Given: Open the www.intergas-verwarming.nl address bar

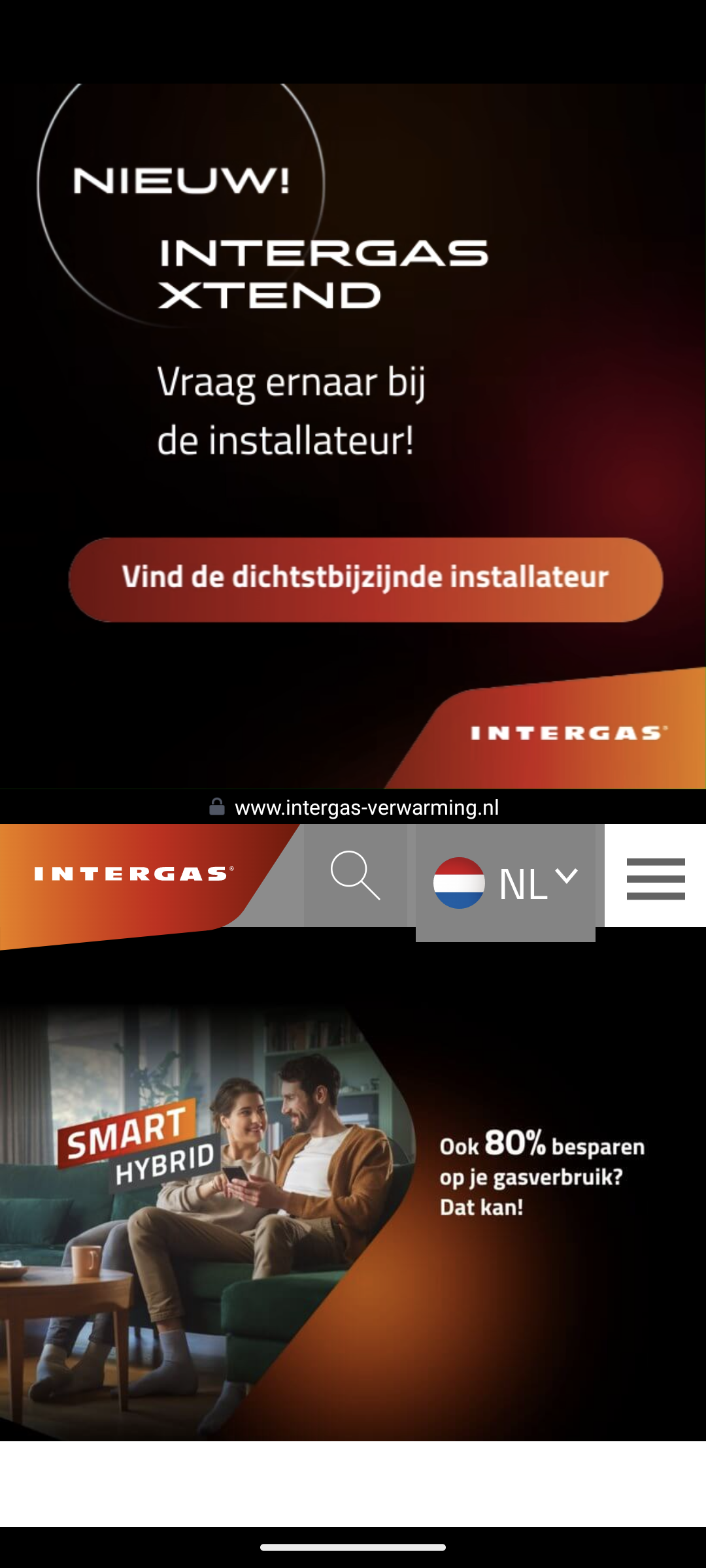Looking at the screenshot, I should coord(366,808).
